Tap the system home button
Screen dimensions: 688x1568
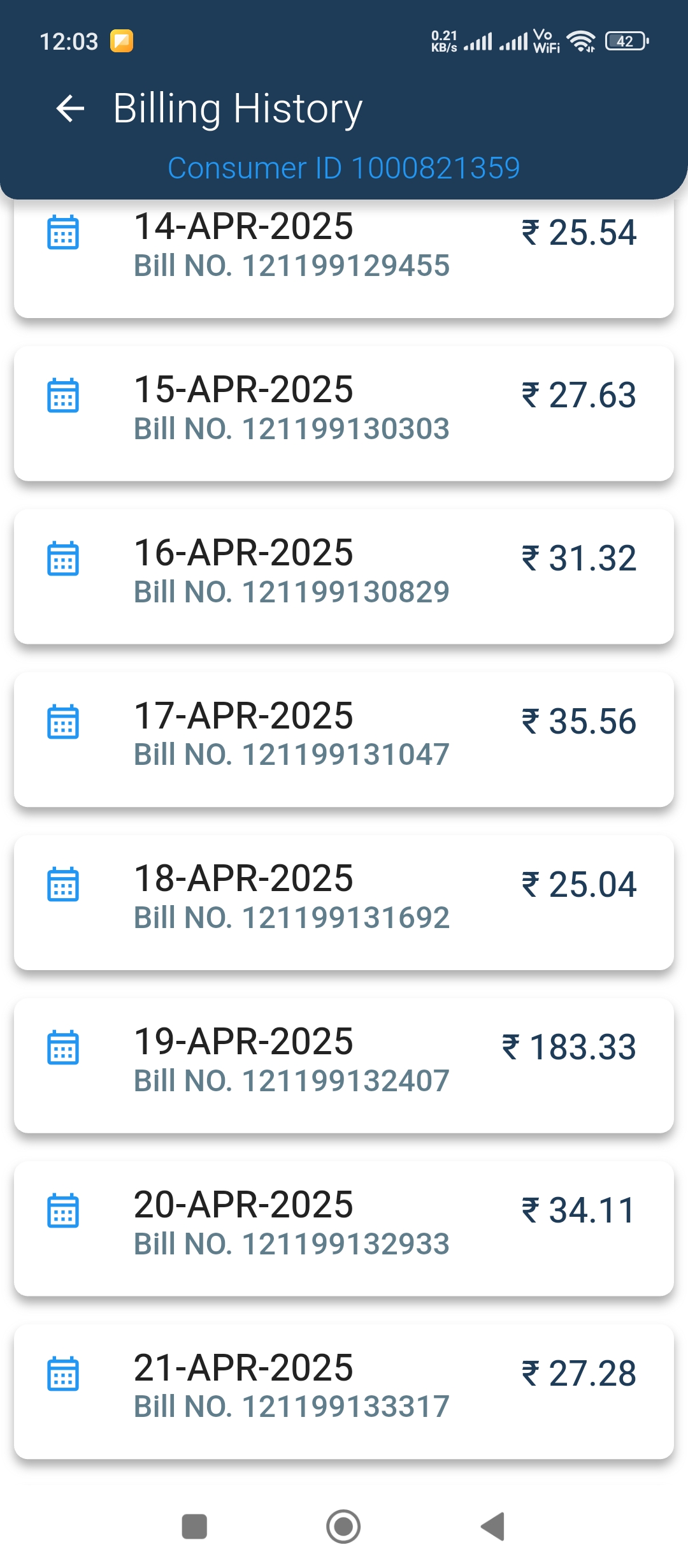[343, 1527]
